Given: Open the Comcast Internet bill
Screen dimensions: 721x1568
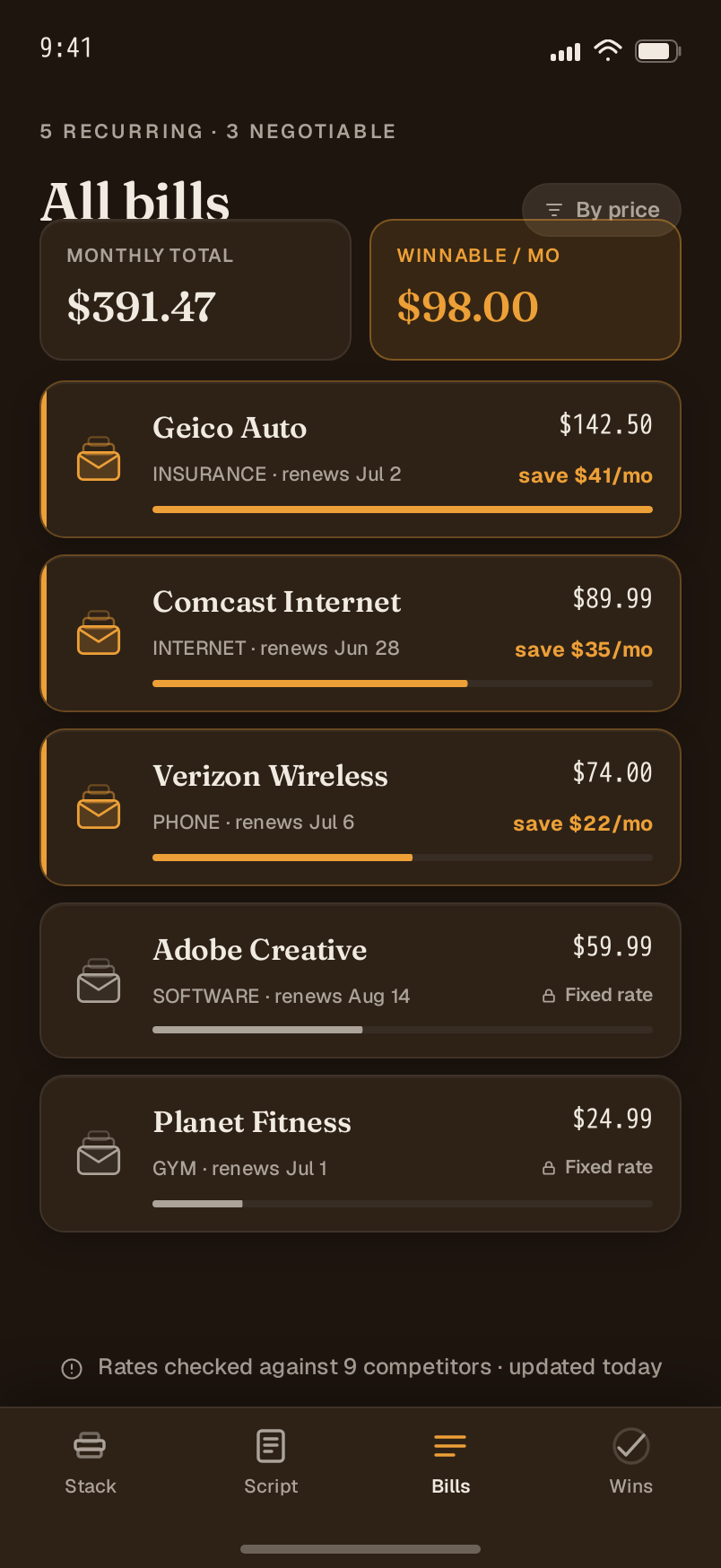Looking at the screenshot, I should 360,633.
